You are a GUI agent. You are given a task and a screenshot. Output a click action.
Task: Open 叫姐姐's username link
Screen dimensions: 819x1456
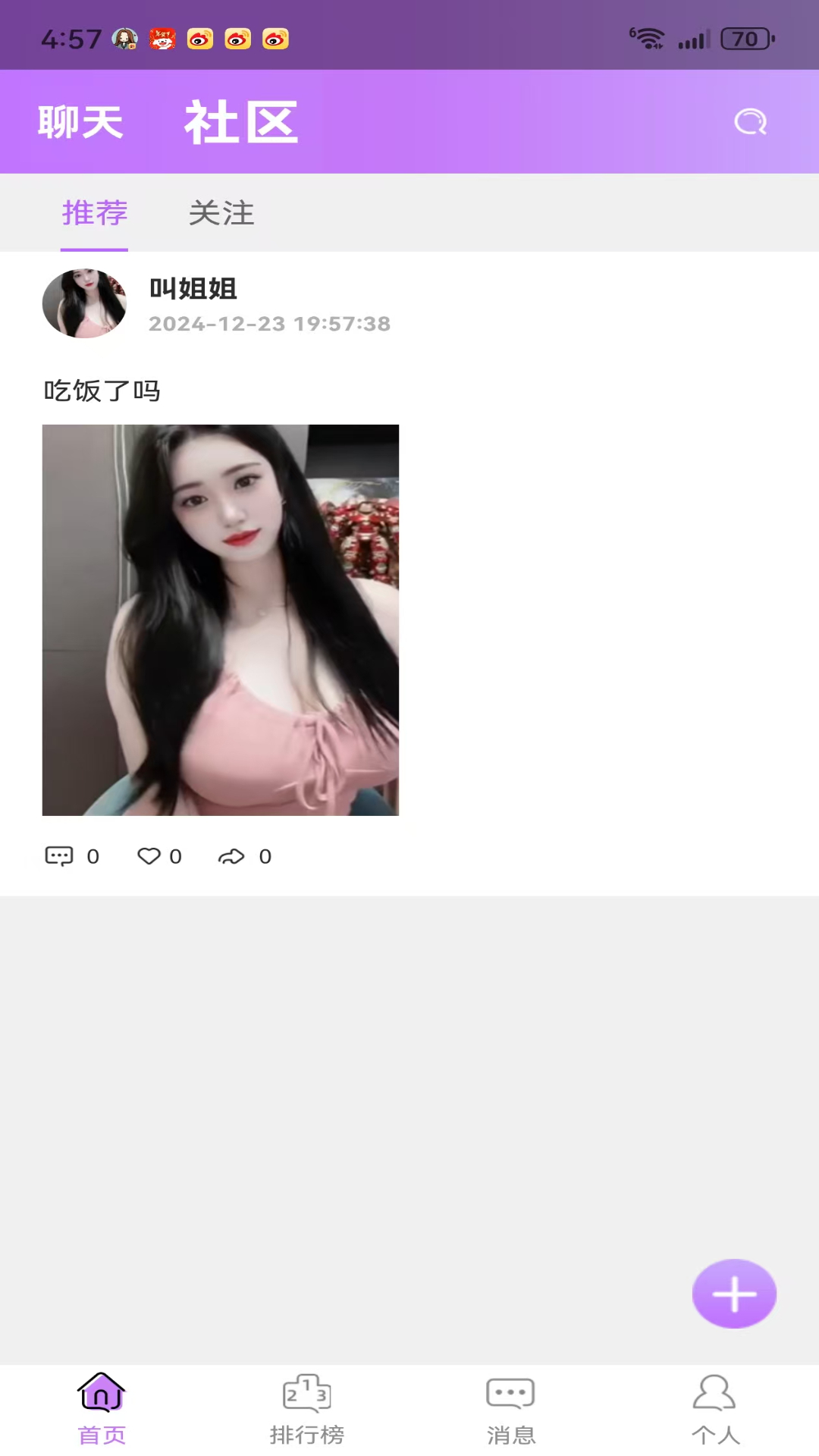point(193,289)
